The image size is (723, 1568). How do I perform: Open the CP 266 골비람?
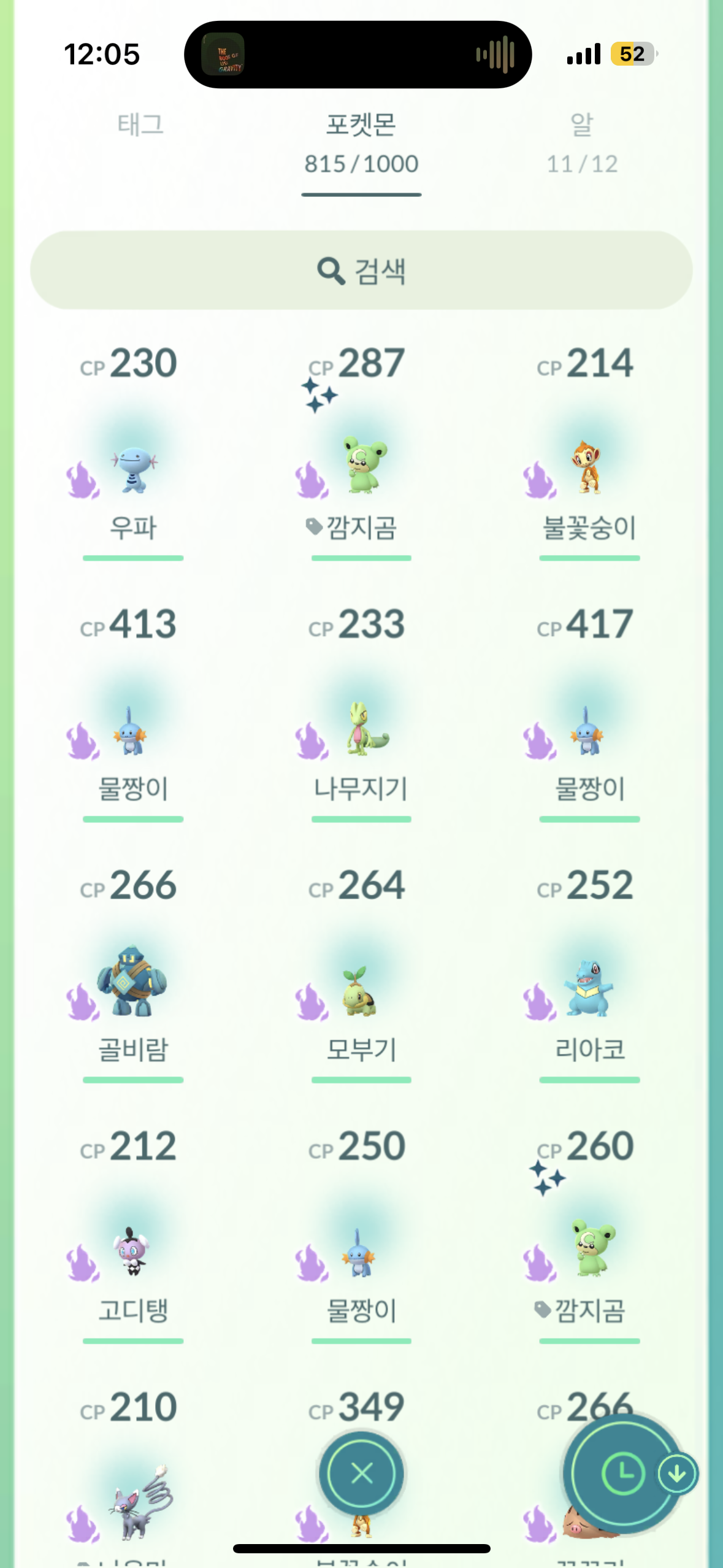click(x=131, y=982)
